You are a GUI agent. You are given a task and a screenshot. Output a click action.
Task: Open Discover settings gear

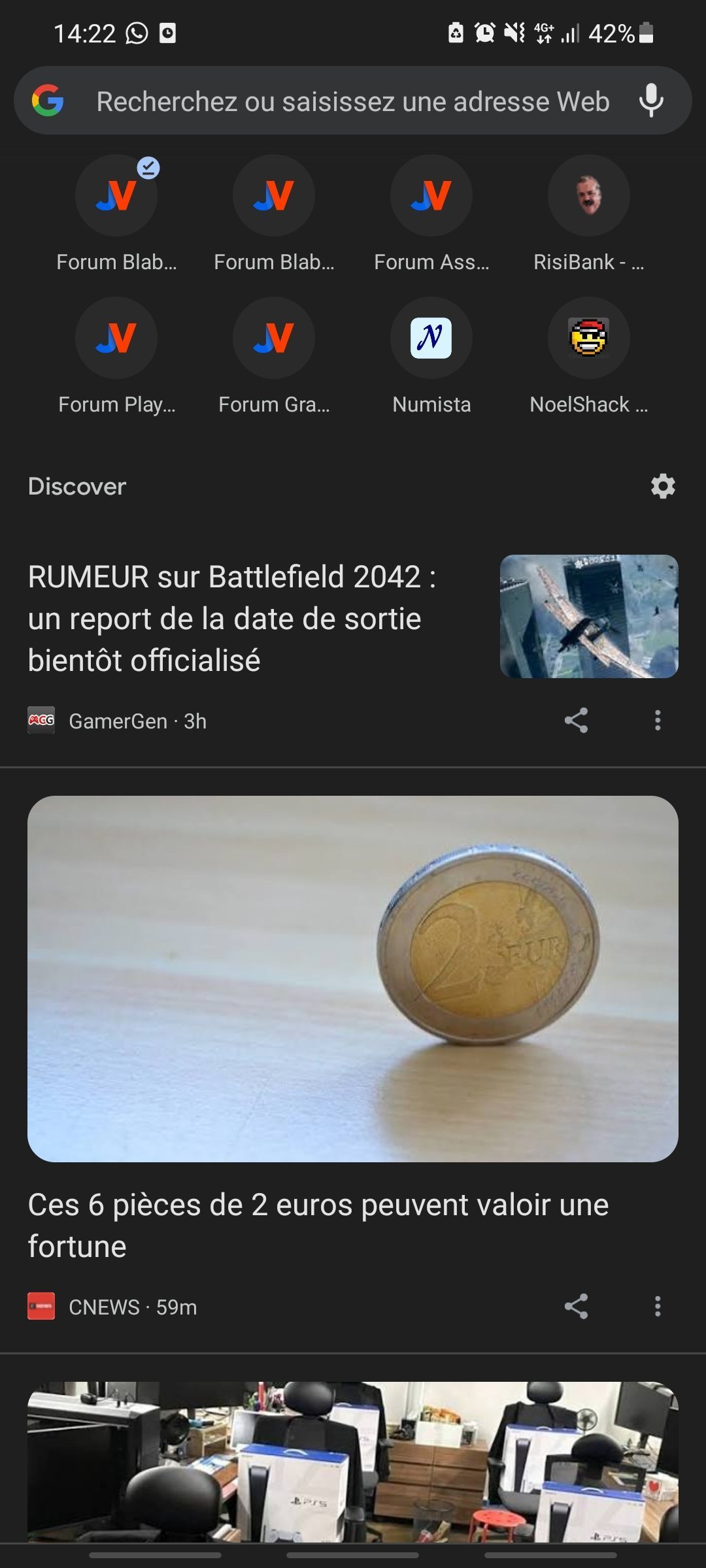coord(662,486)
